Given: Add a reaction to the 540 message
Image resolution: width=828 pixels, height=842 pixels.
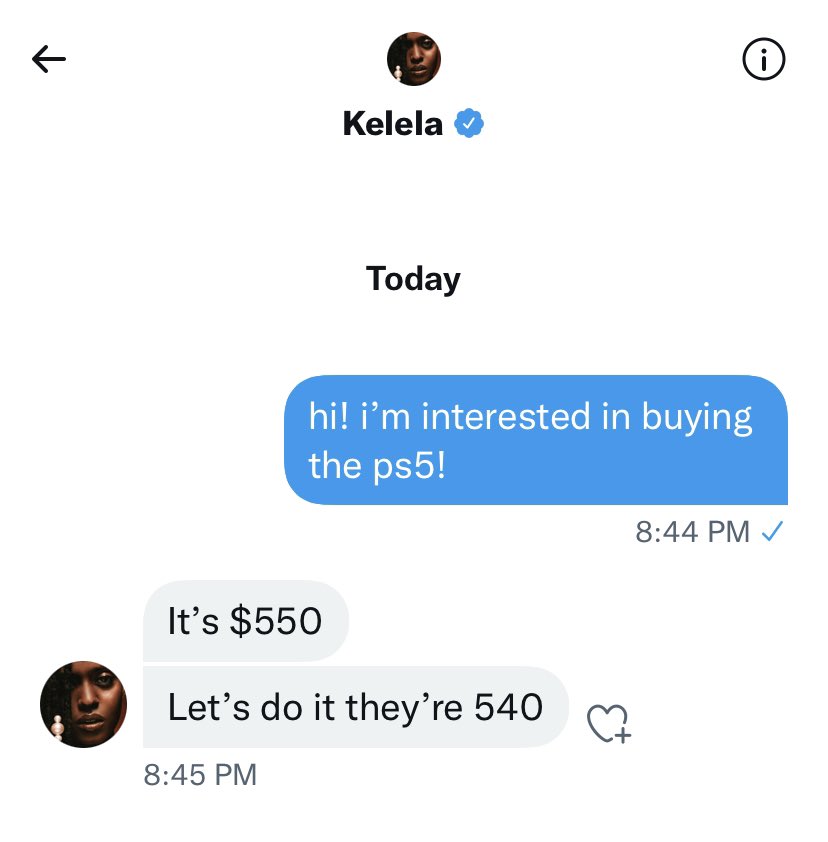Looking at the screenshot, I should (608, 723).
